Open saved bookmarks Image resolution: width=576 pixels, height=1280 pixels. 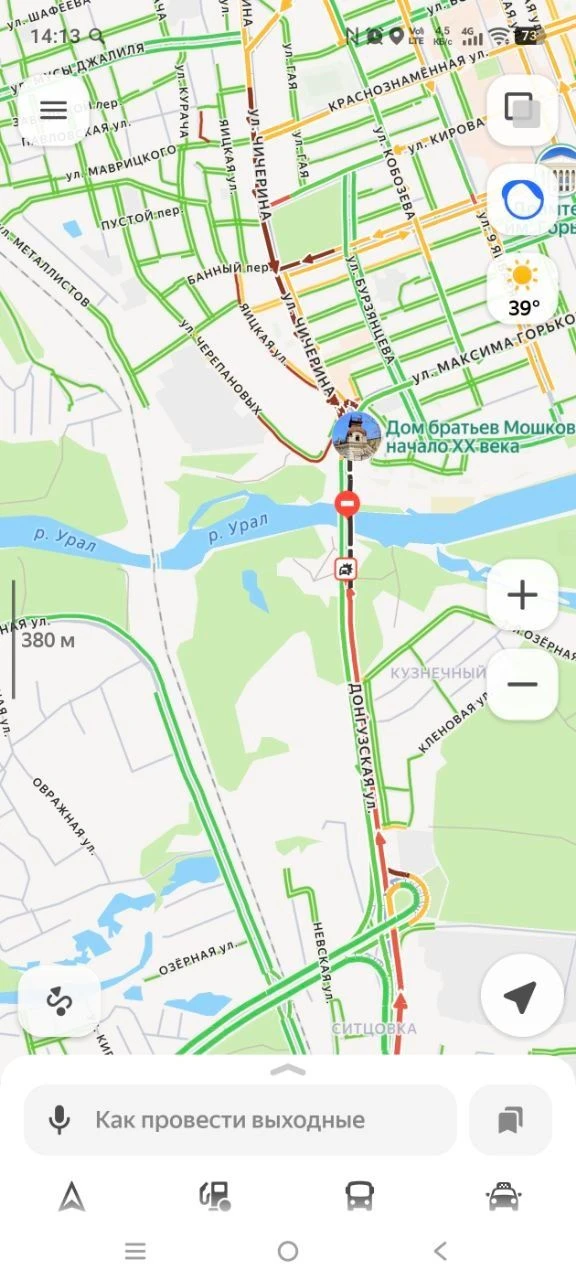[x=511, y=1120]
